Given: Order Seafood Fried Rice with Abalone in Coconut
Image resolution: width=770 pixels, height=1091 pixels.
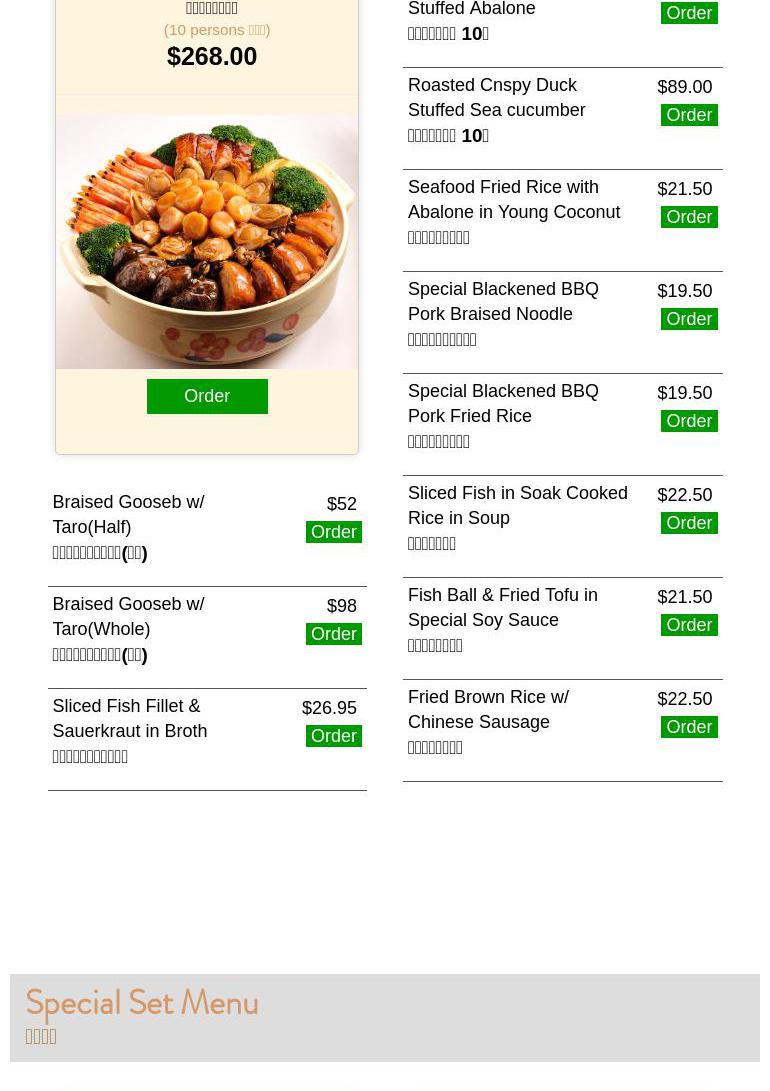Looking at the screenshot, I should [x=689, y=217].
